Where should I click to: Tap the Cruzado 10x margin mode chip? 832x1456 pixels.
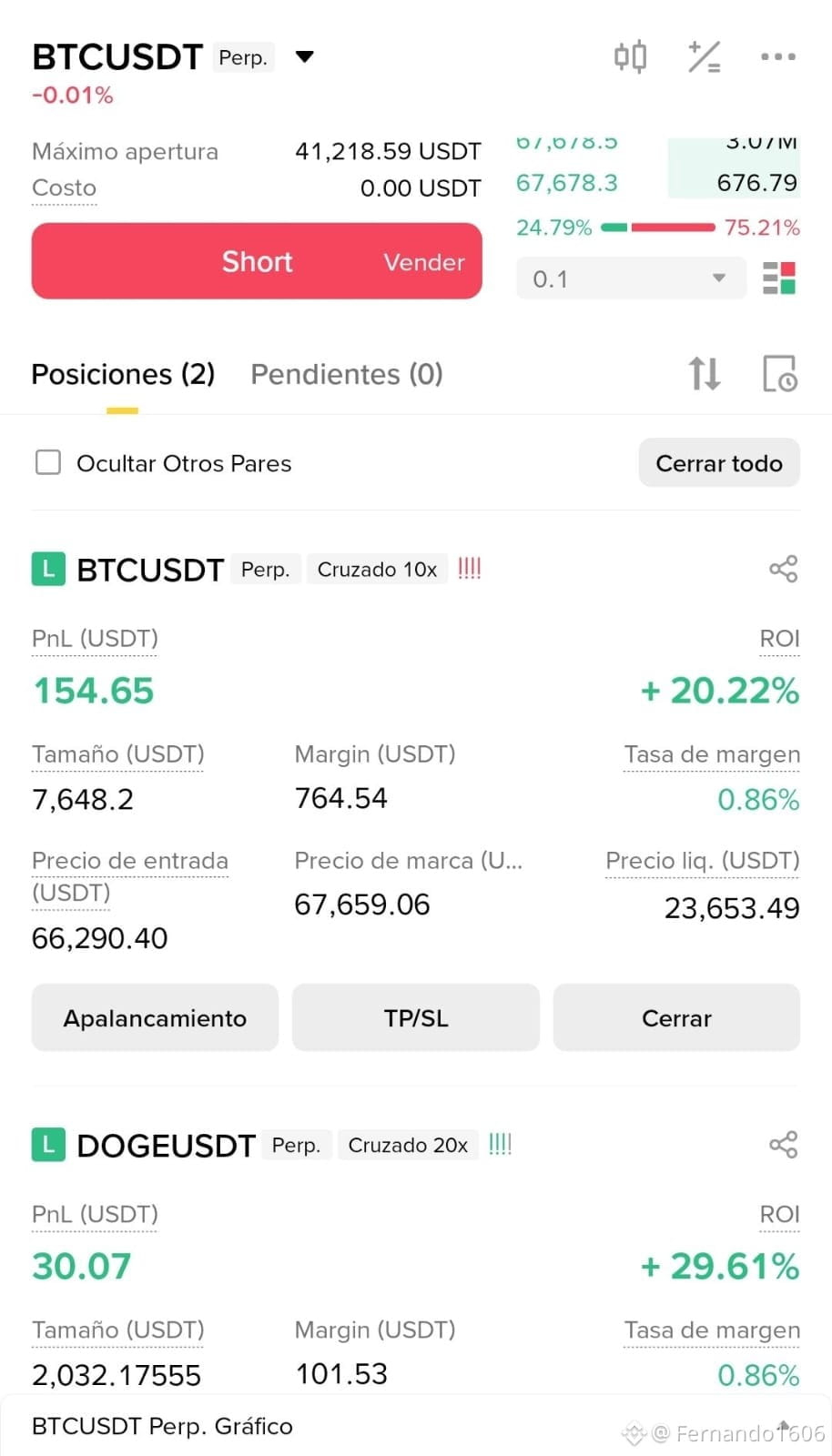coord(377,570)
